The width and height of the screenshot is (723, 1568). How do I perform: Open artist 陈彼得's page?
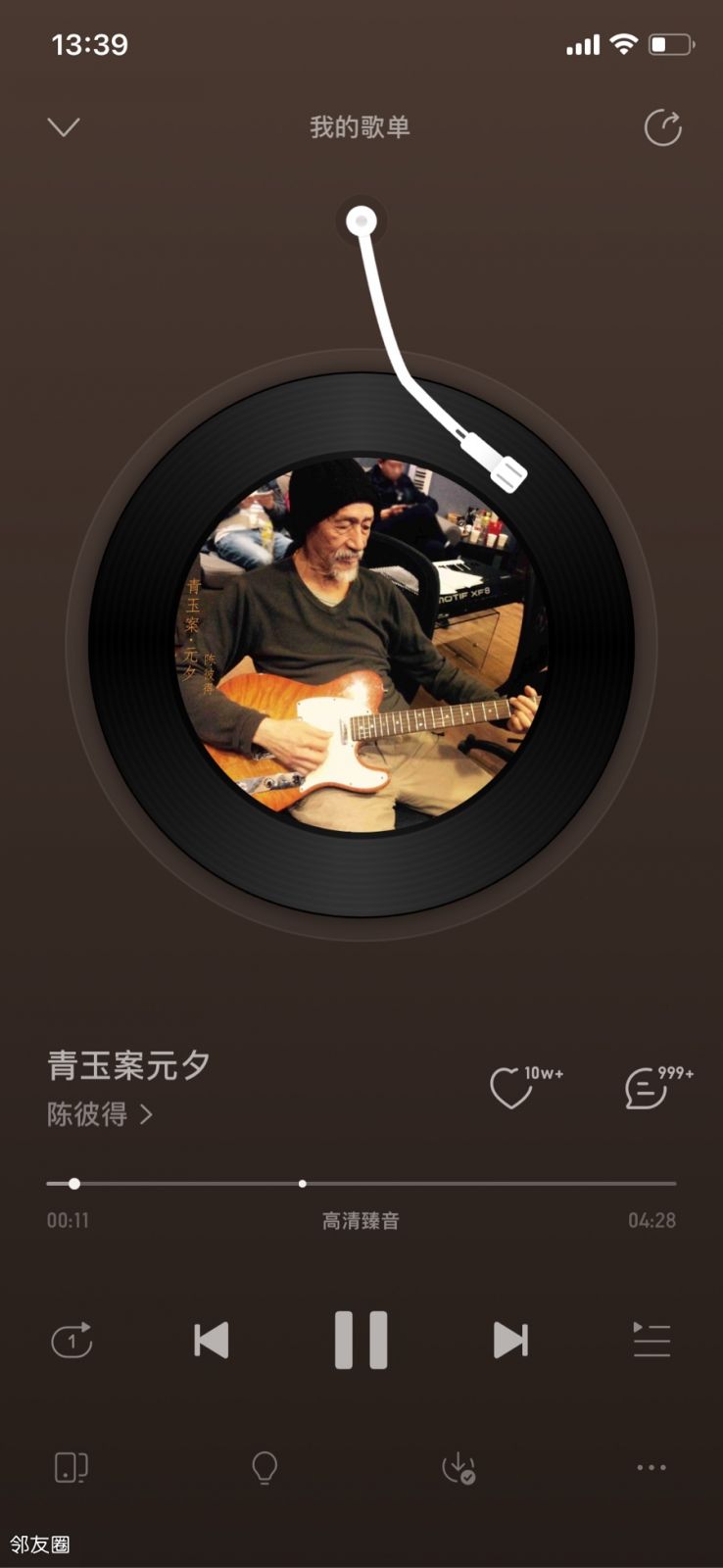(99, 1114)
